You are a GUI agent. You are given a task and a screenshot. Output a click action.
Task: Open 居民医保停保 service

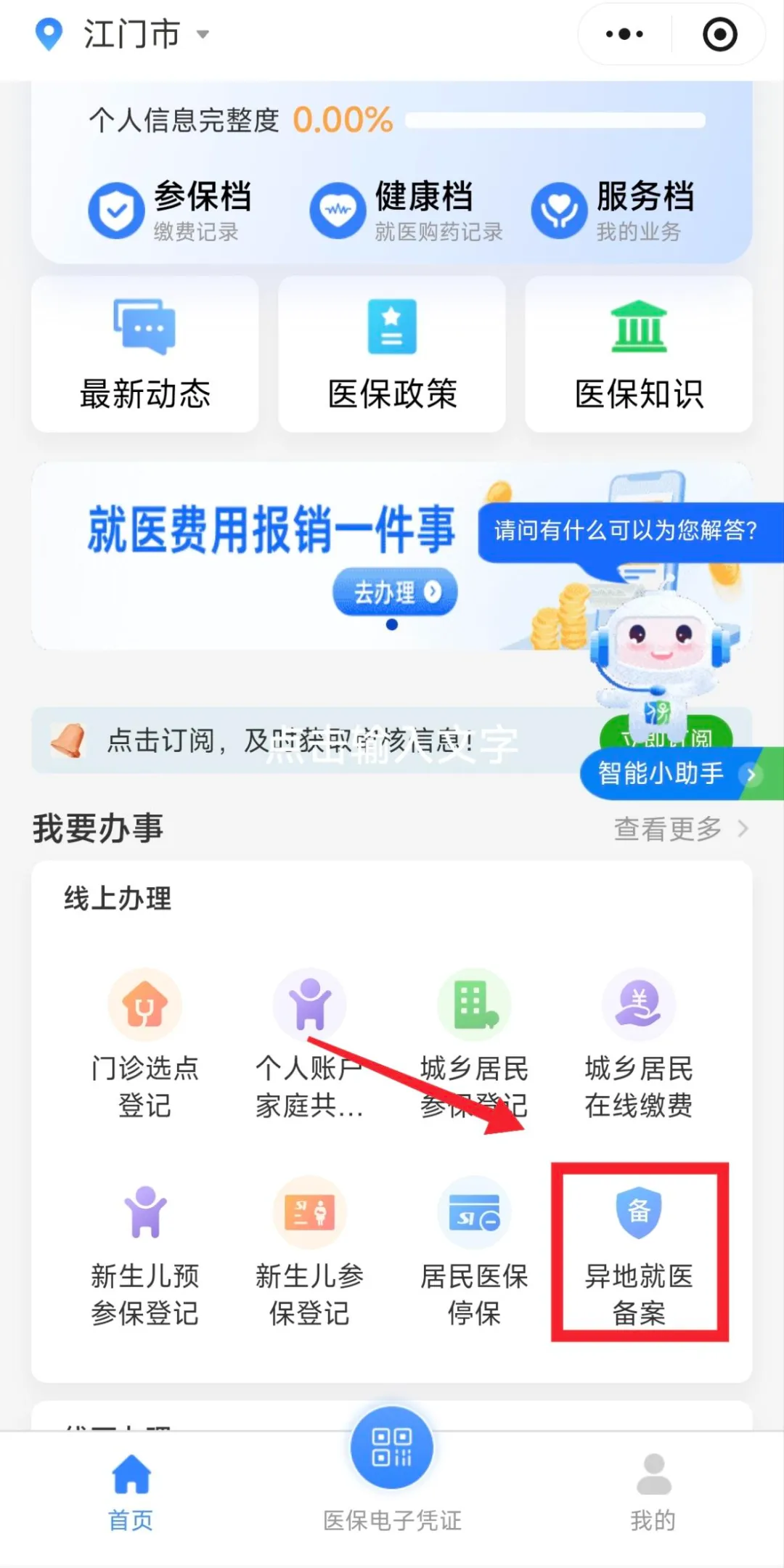[x=474, y=1254]
